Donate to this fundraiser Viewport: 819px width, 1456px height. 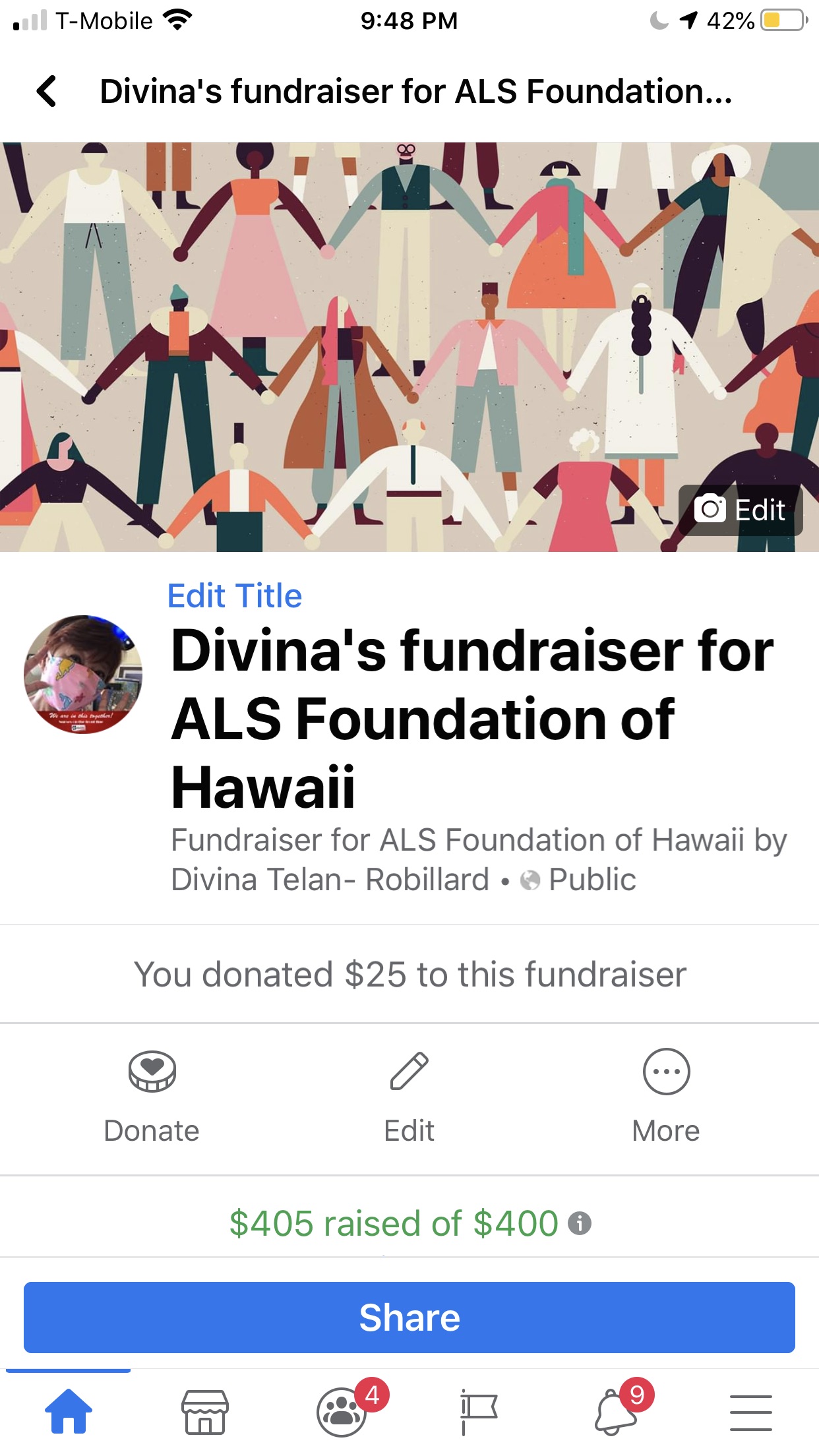[x=152, y=1095]
